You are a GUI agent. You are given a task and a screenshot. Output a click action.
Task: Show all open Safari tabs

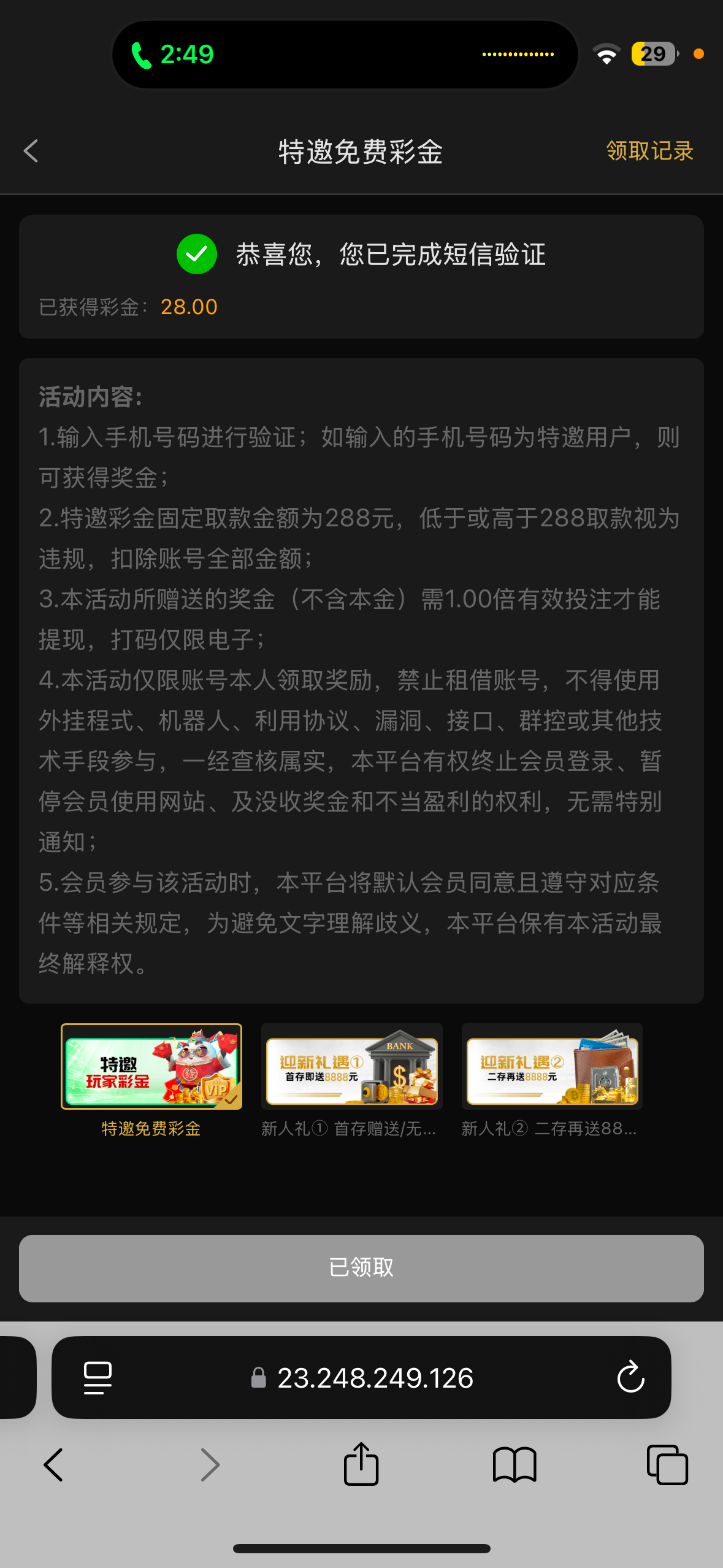tap(667, 1465)
